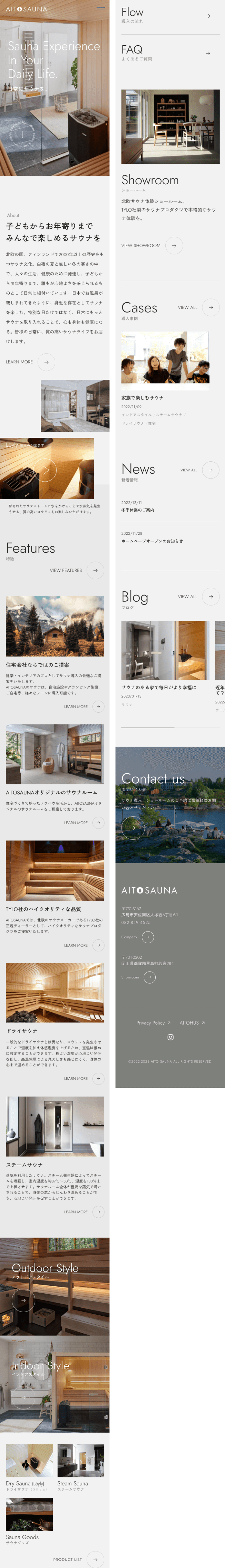Open the Privacy Policy link
Screen dimensions: 225x1568
point(153,1023)
